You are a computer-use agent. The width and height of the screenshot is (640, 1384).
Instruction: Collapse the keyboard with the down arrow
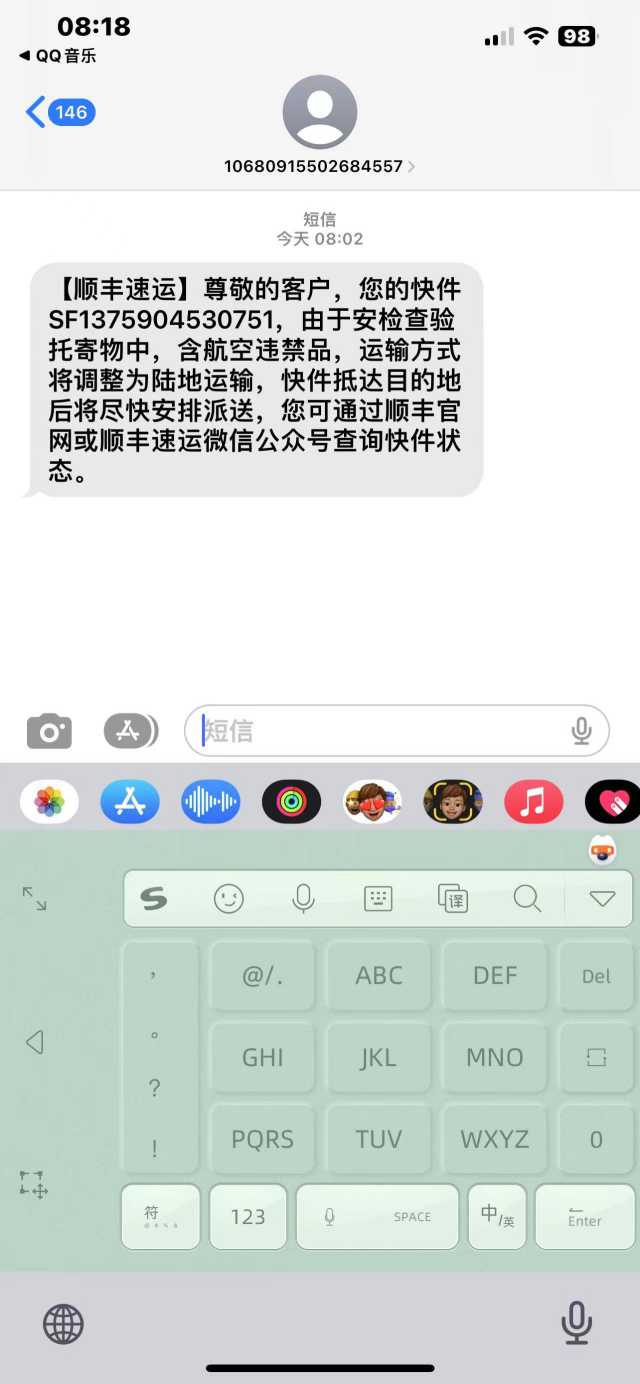(x=602, y=899)
